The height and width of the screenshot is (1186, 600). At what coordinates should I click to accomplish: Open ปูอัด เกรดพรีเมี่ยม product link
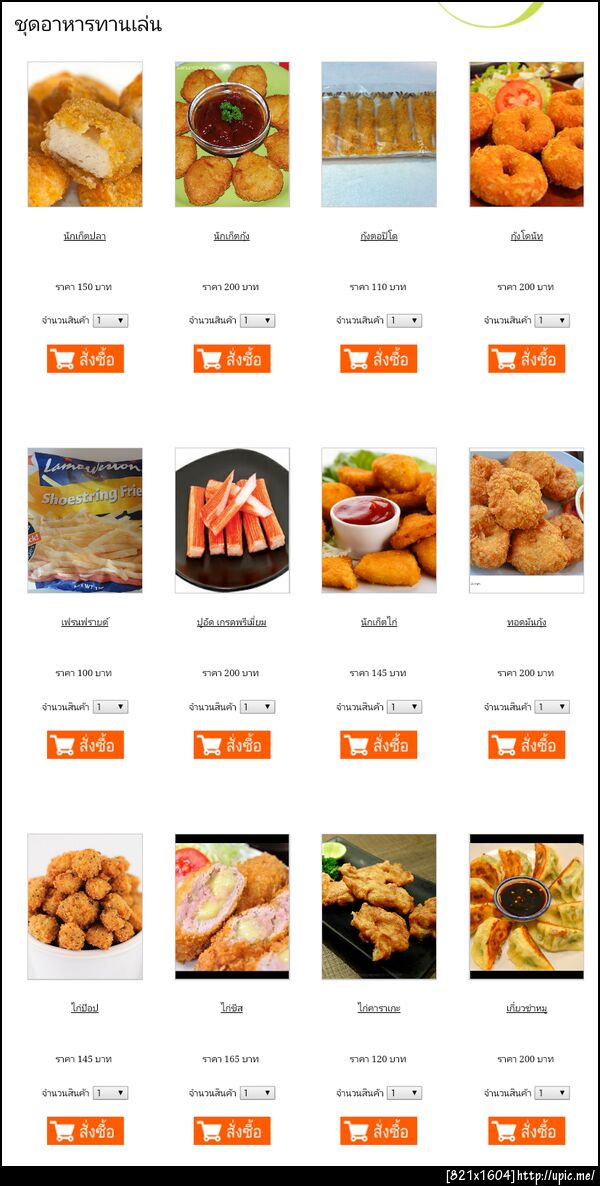tap(232, 622)
